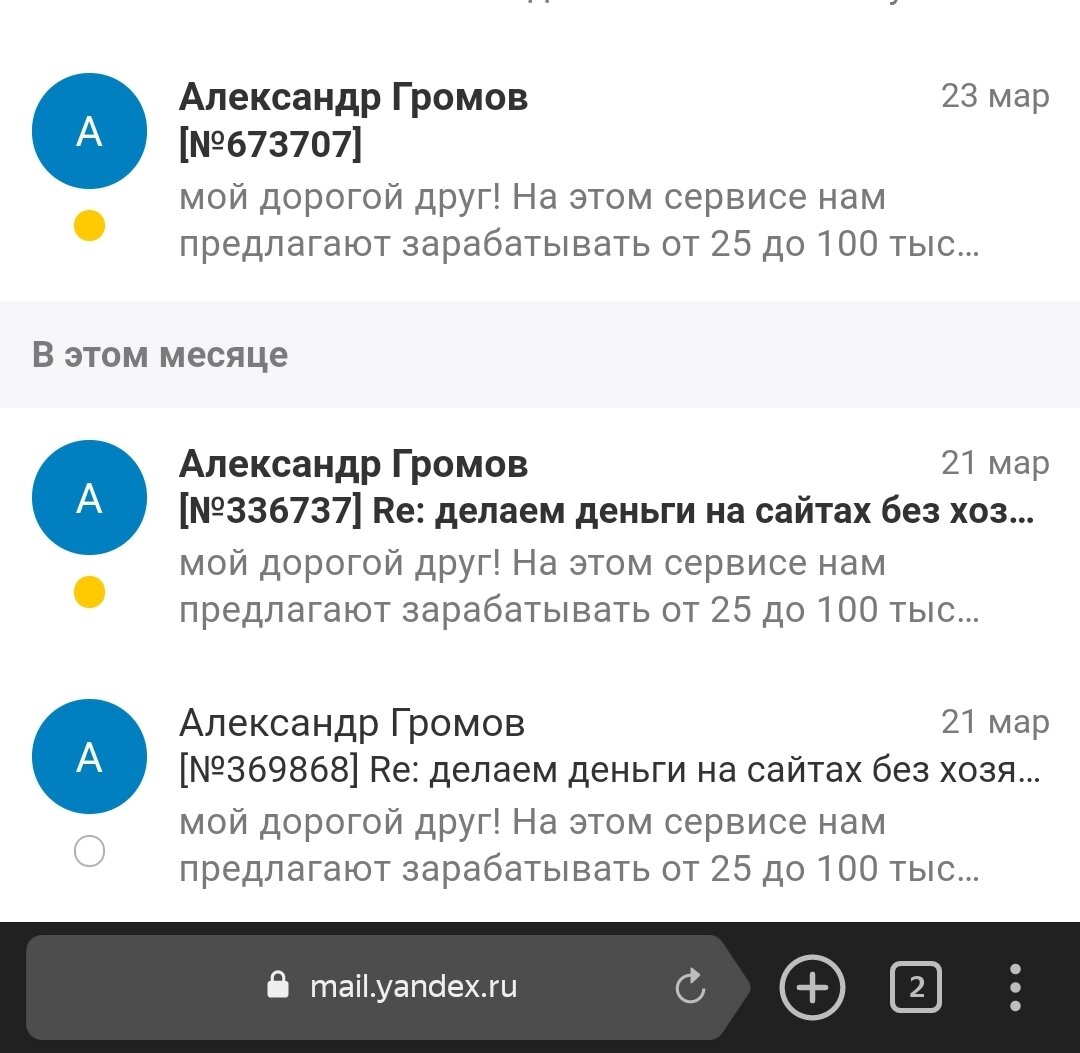Show the open tabs switcher
Image resolution: width=1080 pixels, height=1053 pixels.
pyautogui.click(x=916, y=988)
